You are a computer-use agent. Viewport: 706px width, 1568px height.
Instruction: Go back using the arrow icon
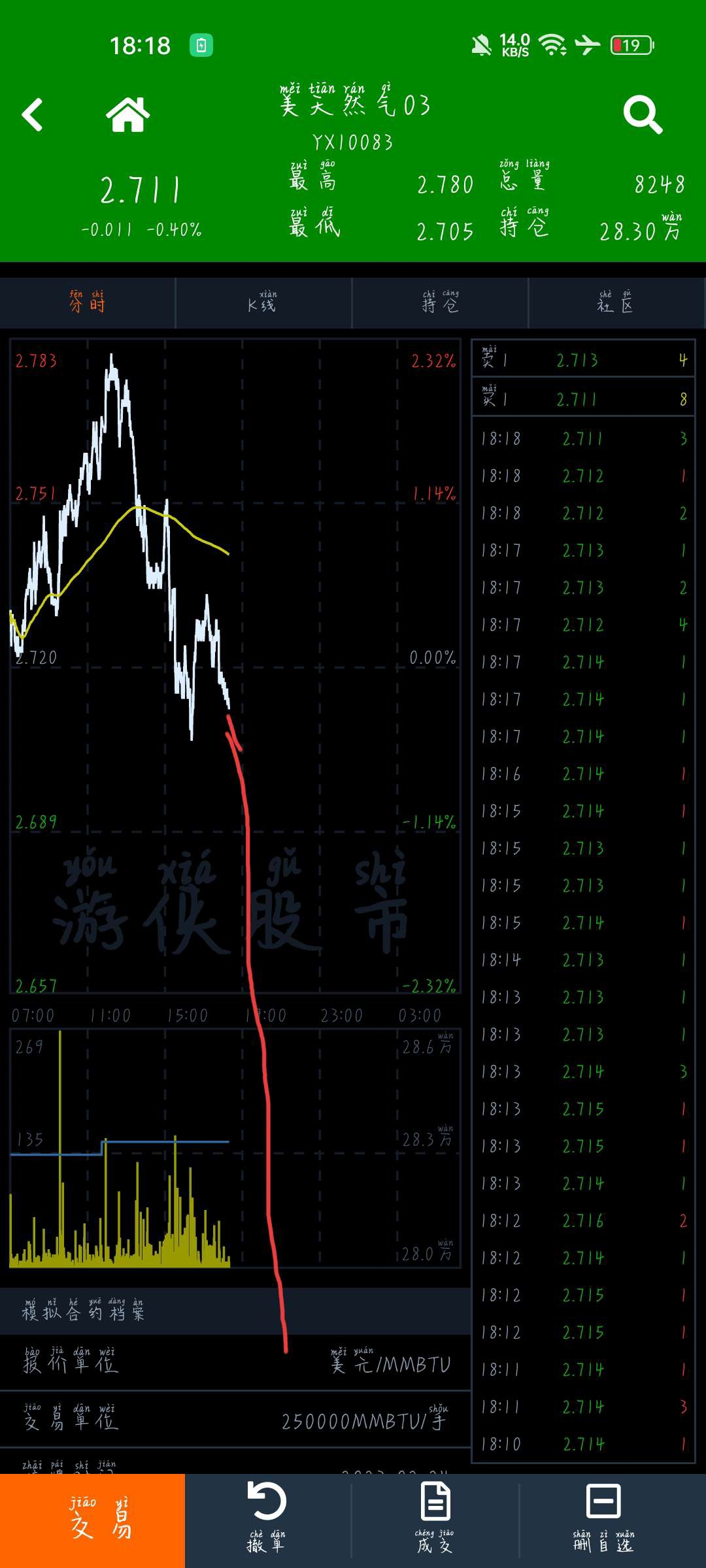[x=33, y=114]
